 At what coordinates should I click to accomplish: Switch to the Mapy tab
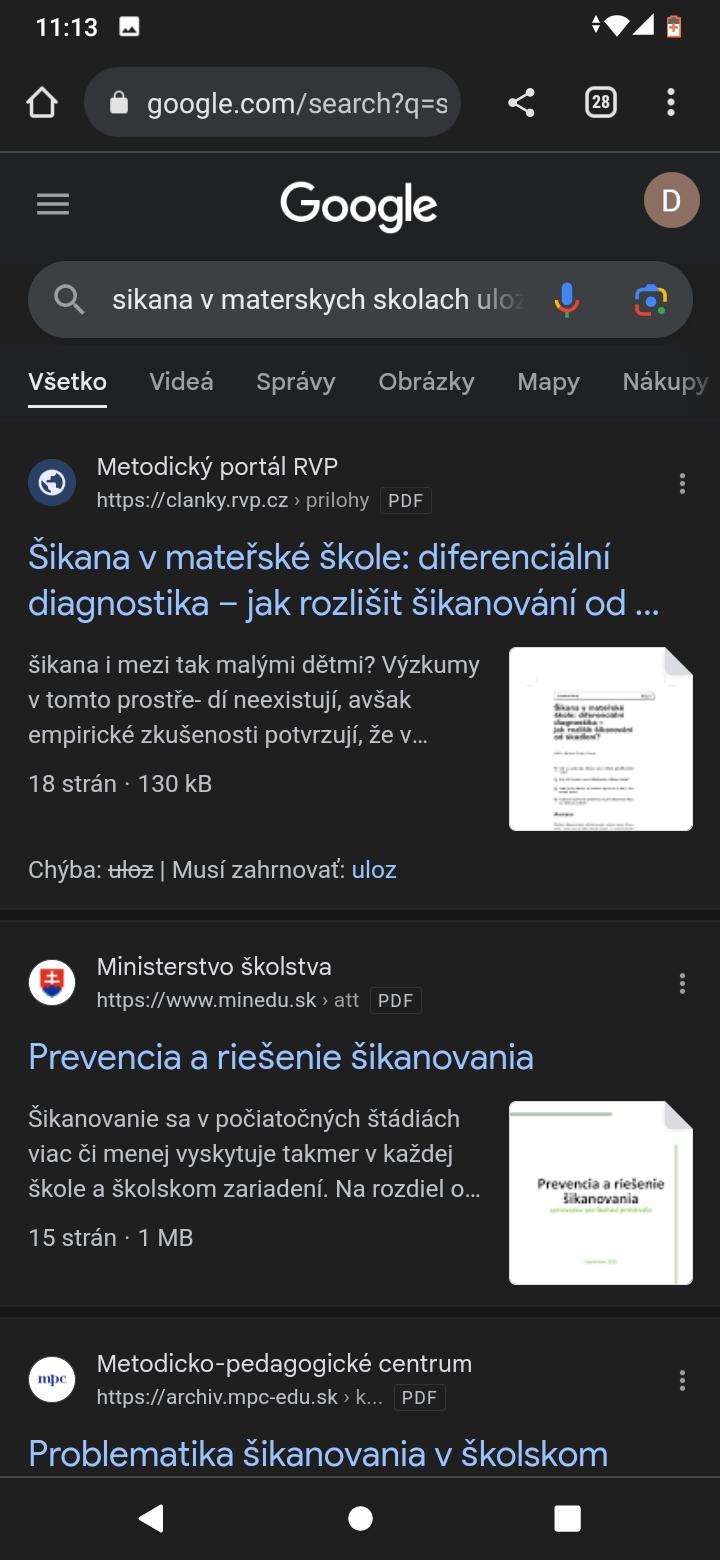pyautogui.click(x=548, y=381)
